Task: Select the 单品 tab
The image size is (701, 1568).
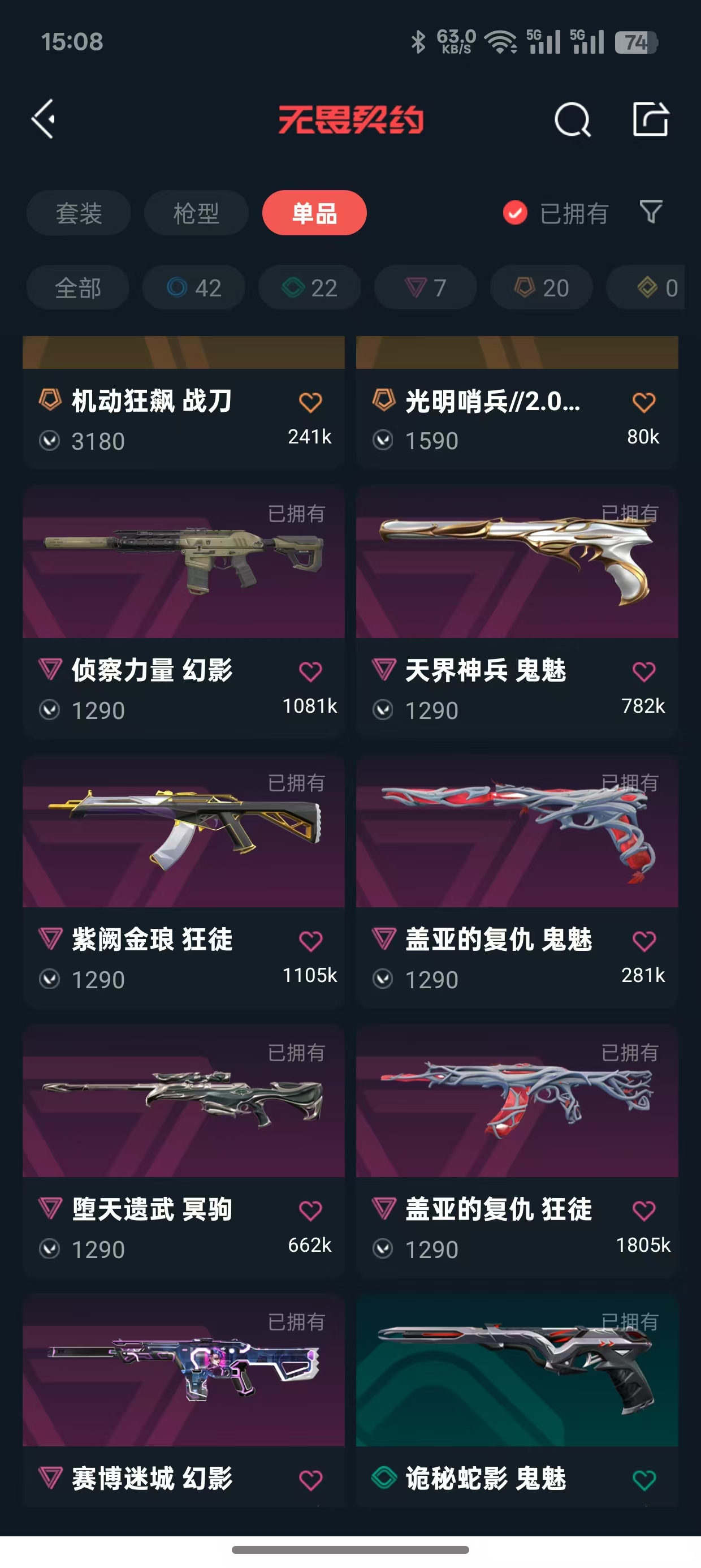Action: (314, 213)
